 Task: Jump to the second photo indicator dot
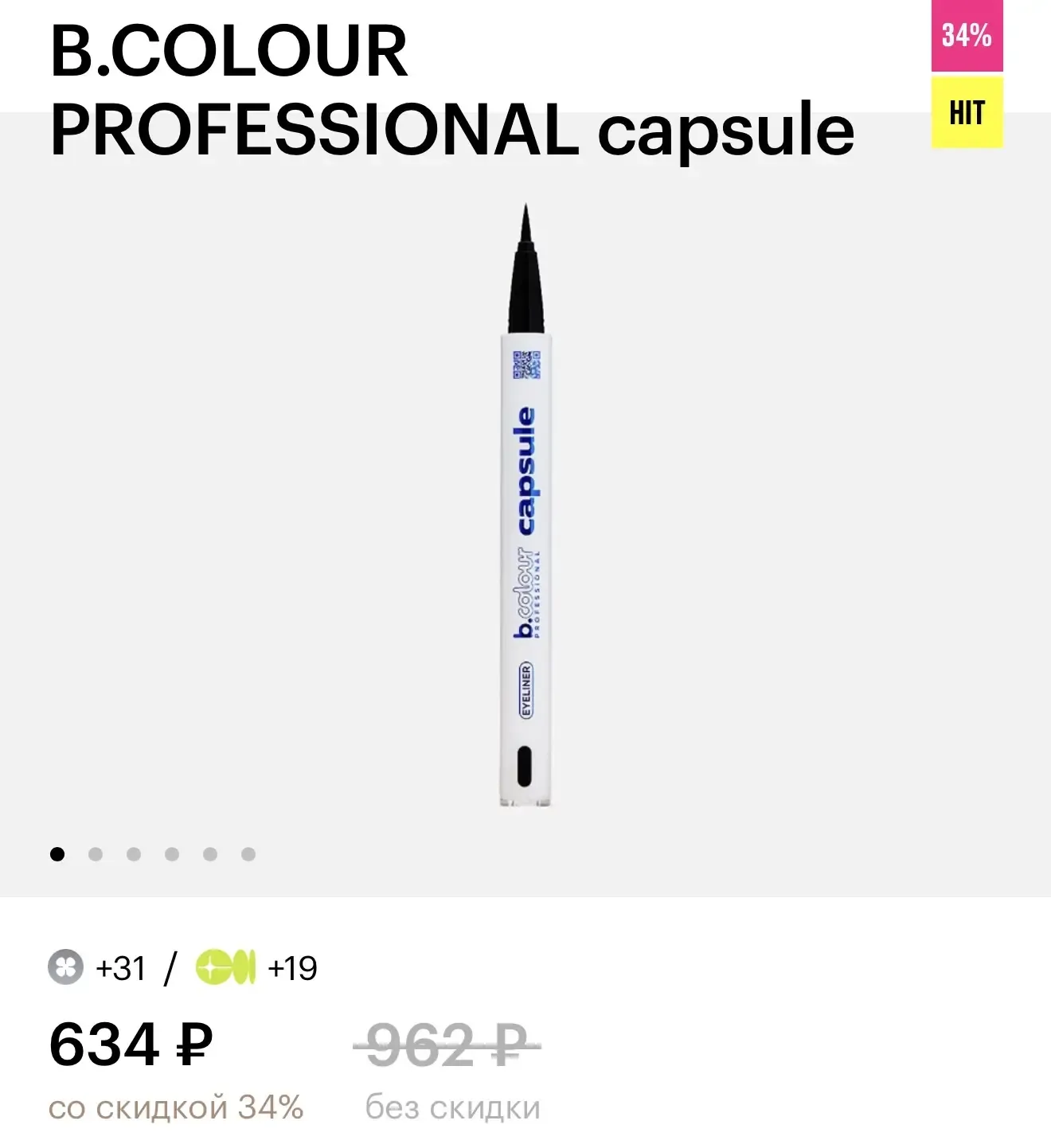pyautogui.click(x=96, y=854)
